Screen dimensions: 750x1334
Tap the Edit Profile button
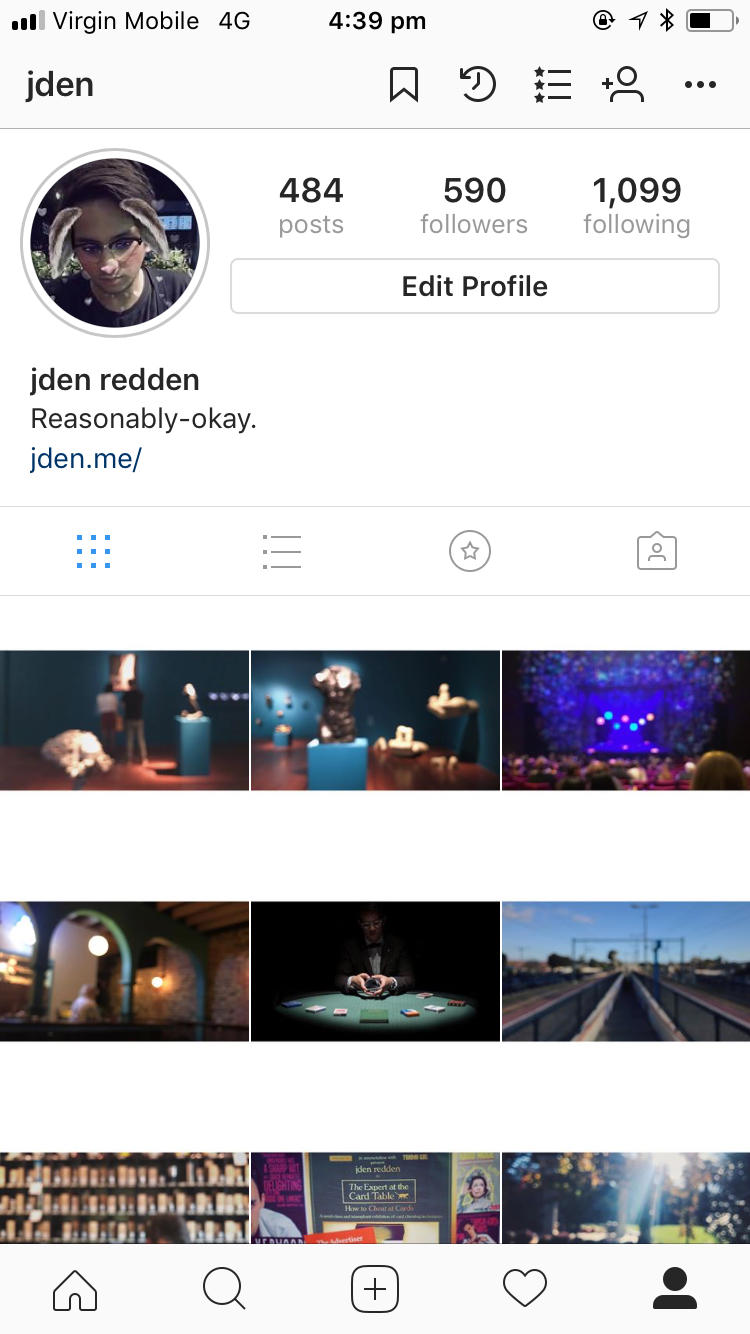(x=475, y=287)
